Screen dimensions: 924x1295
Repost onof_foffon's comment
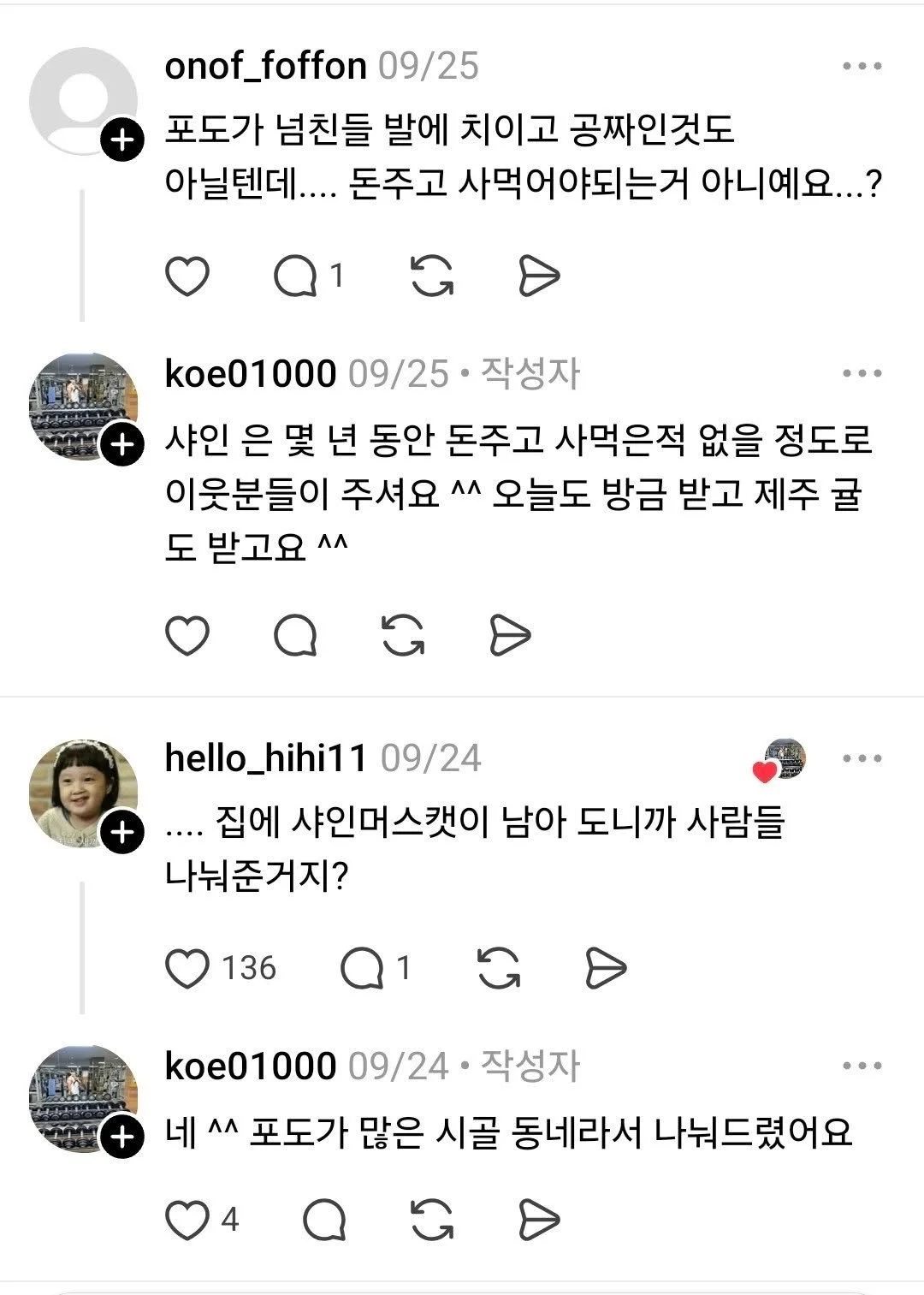tap(432, 276)
